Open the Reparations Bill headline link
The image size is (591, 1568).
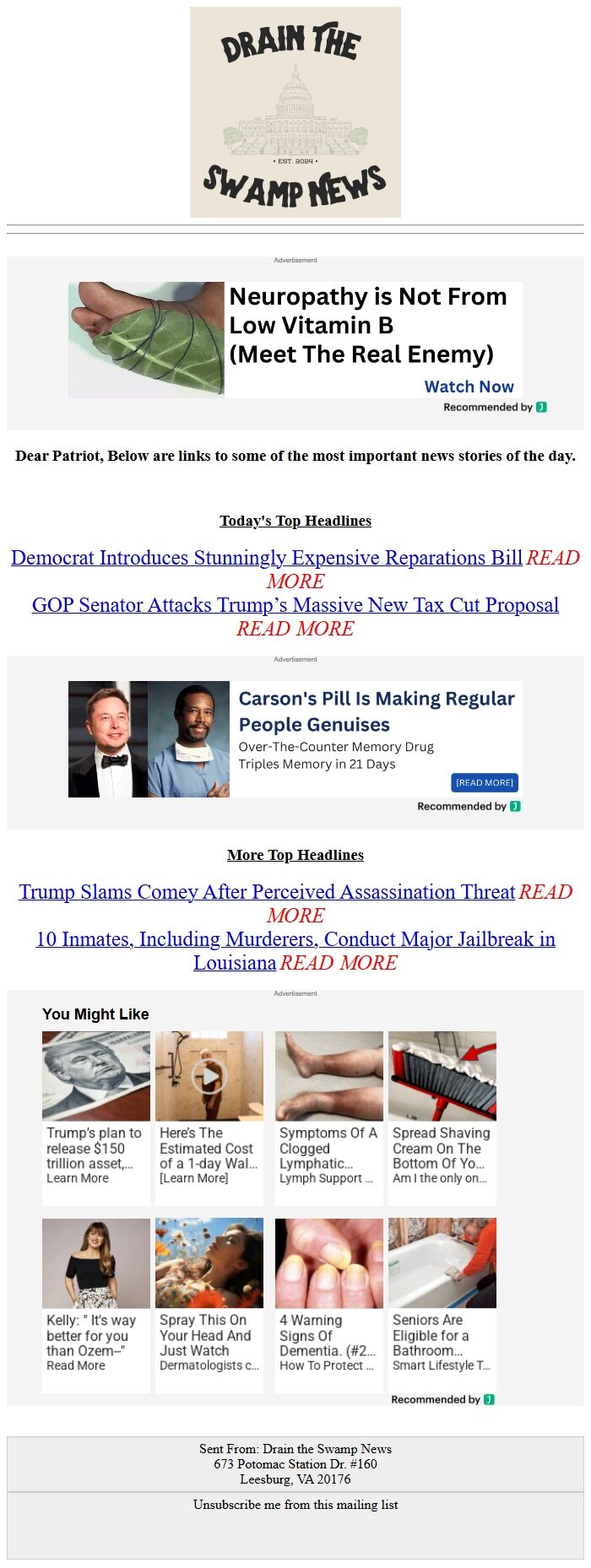(266, 558)
